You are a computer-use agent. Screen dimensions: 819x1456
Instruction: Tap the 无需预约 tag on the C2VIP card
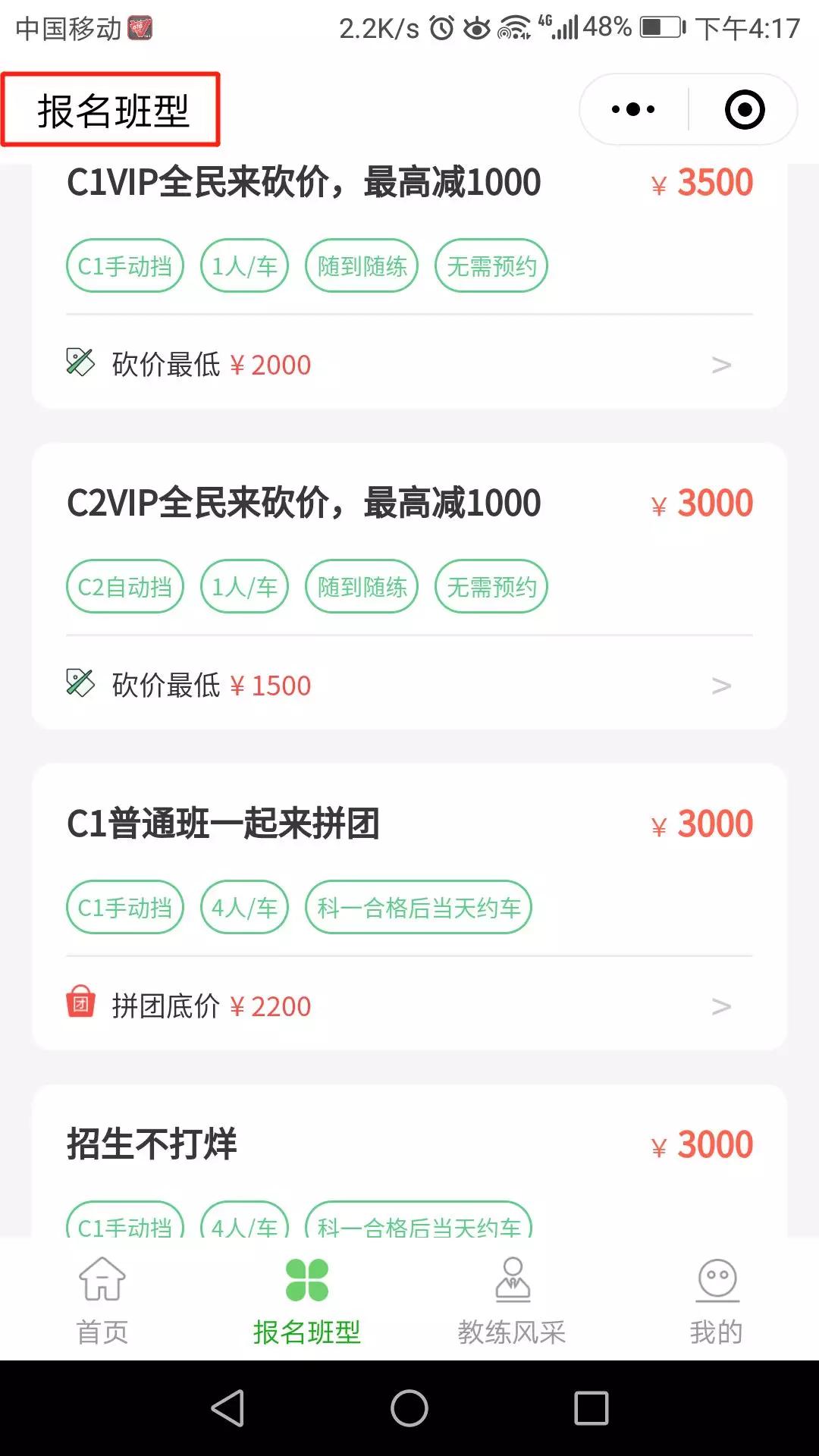click(491, 585)
